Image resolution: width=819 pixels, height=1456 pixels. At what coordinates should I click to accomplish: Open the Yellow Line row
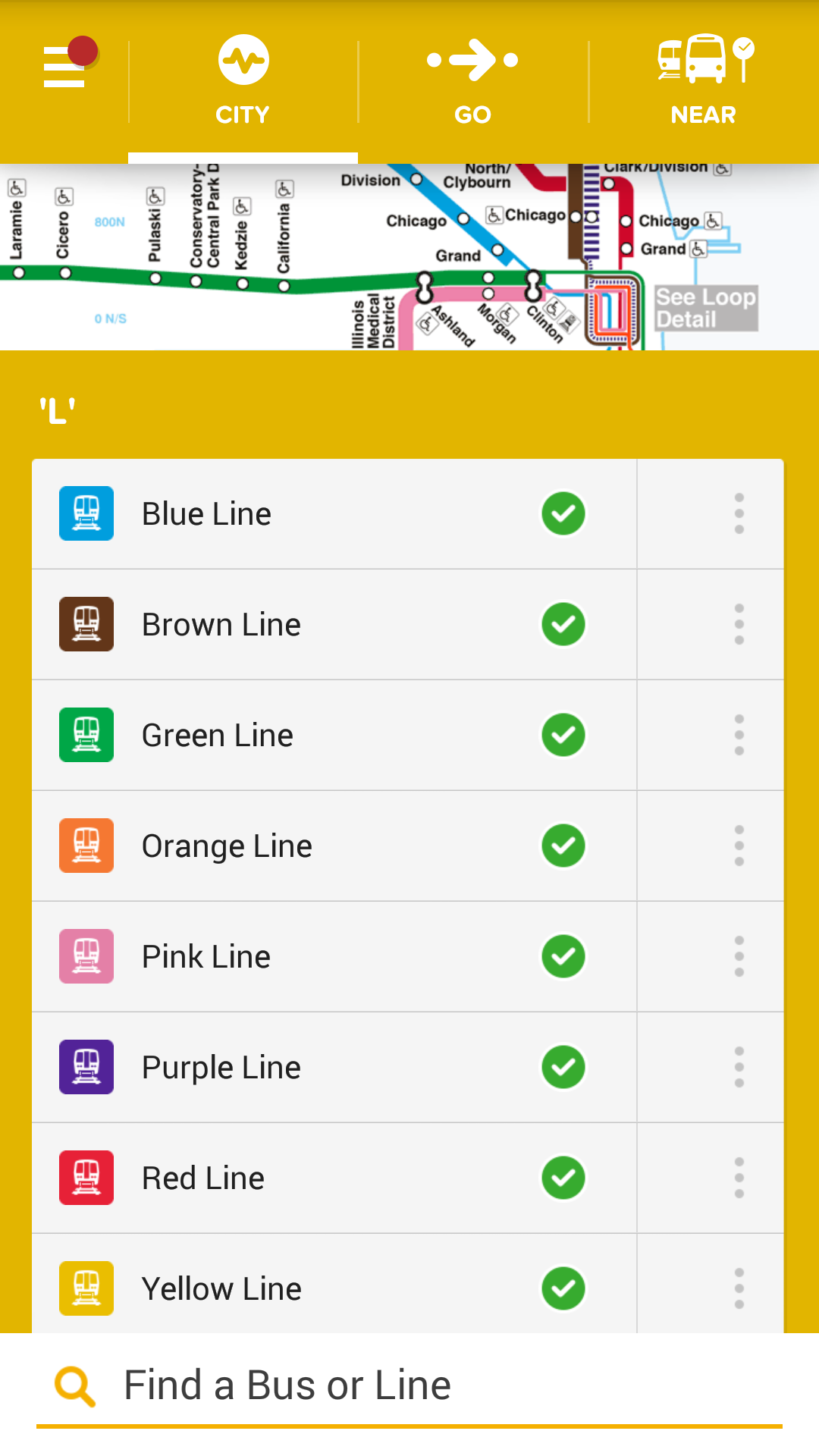[334, 1284]
